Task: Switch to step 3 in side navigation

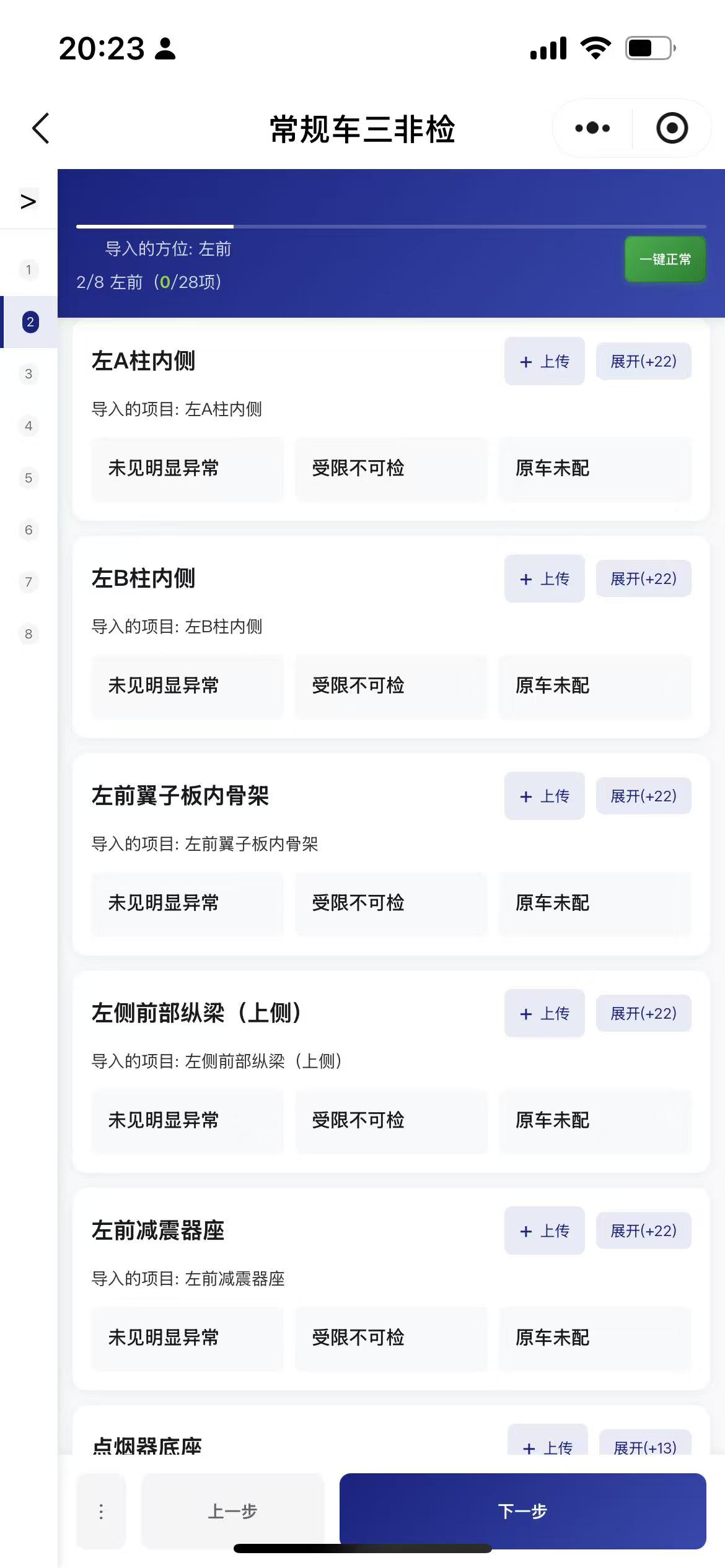Action: click(28, 373)
